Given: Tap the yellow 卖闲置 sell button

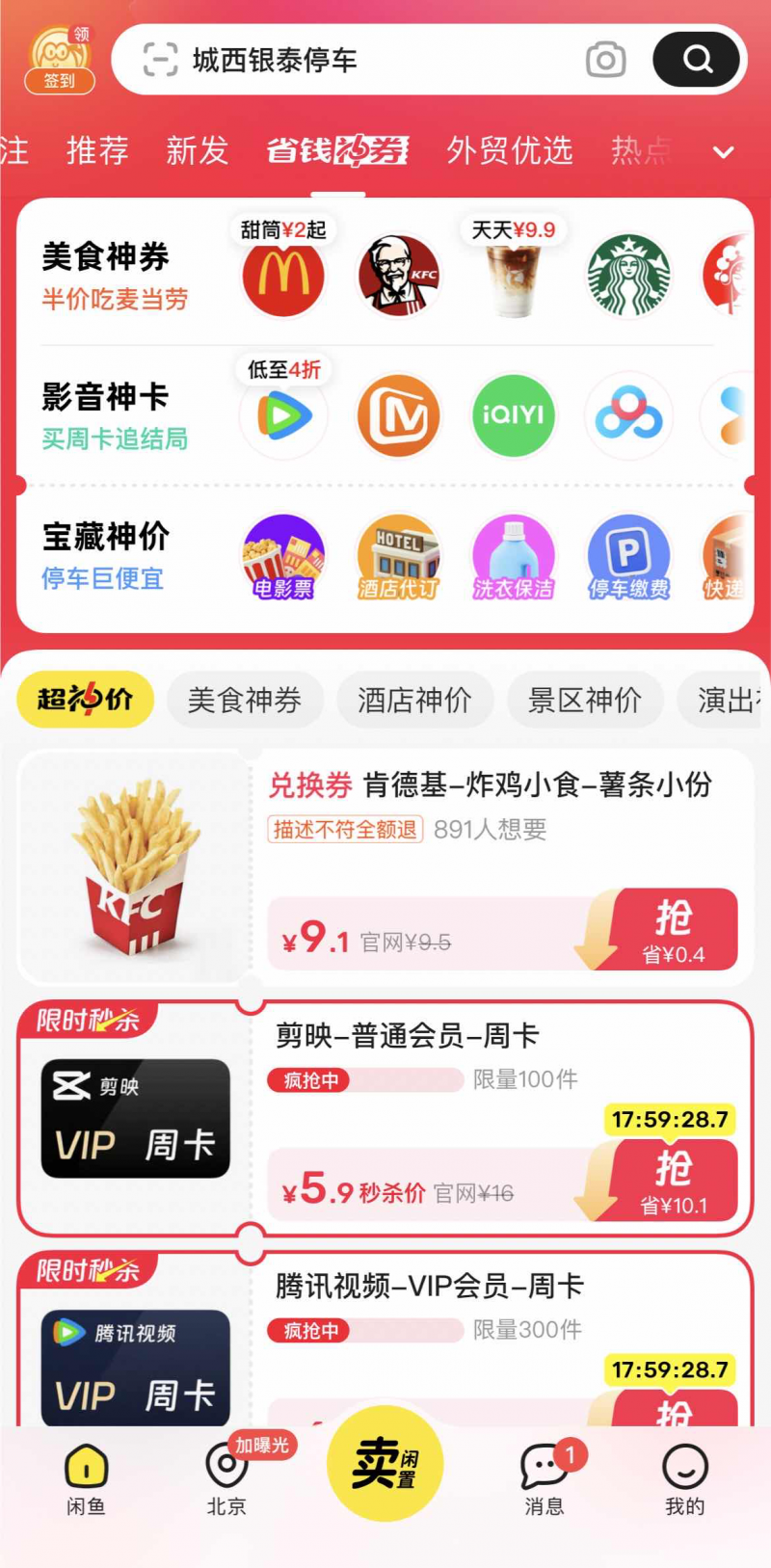Looking at the screenshot, I should tap(385, 1463).
